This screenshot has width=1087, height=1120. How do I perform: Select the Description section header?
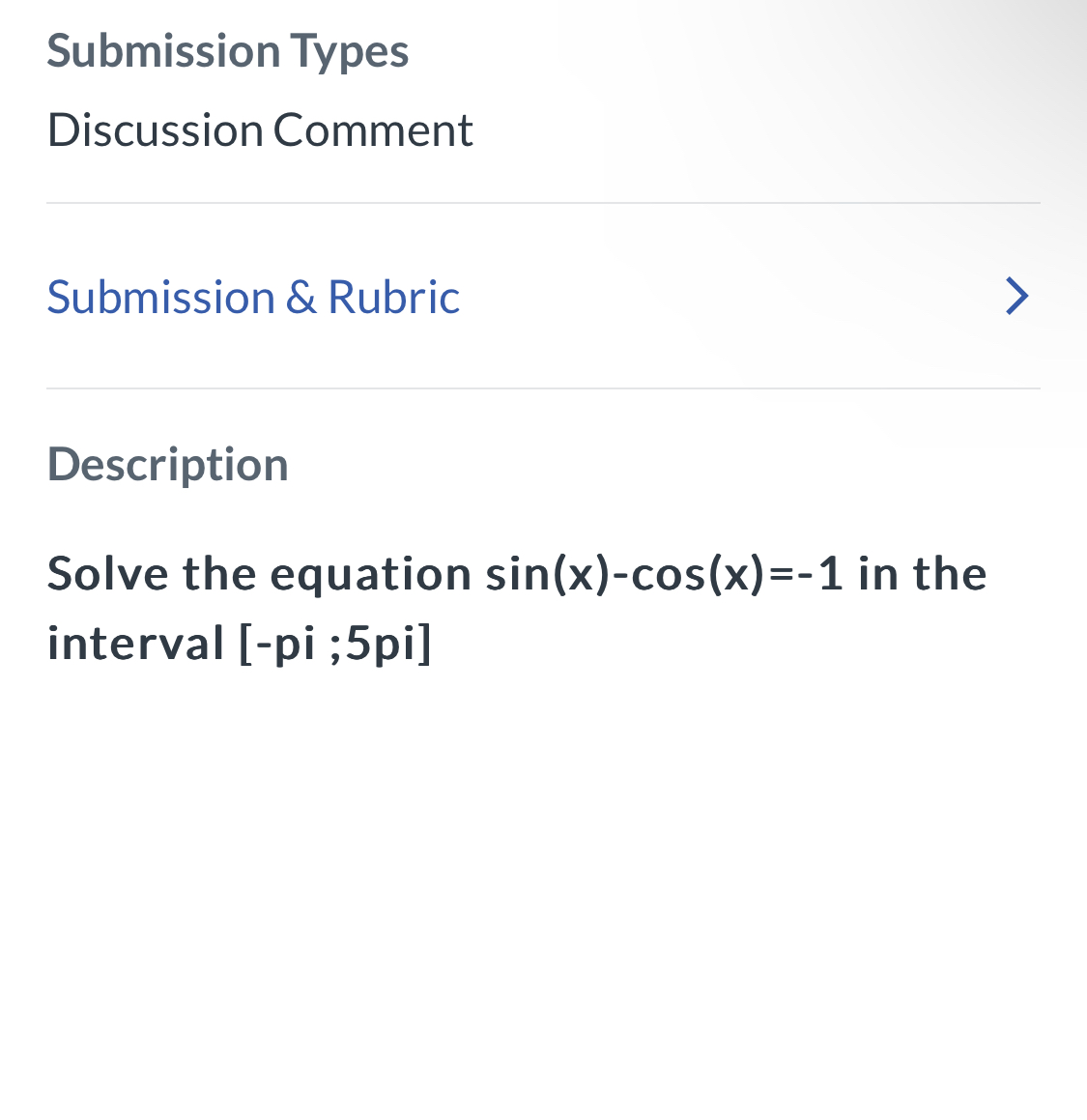[x=167, y=463]
